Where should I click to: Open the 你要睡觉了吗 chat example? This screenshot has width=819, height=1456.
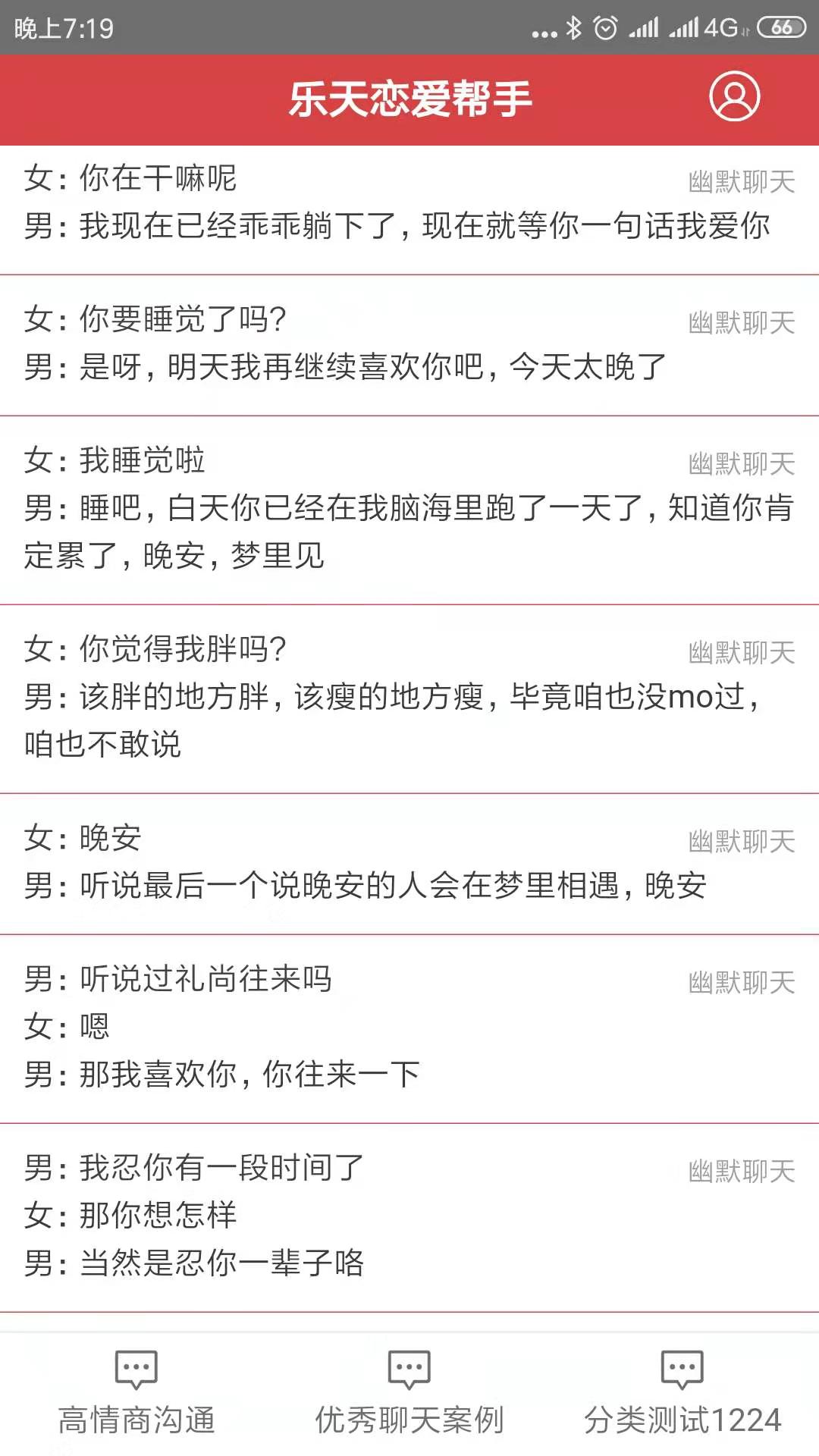[409, 345]
